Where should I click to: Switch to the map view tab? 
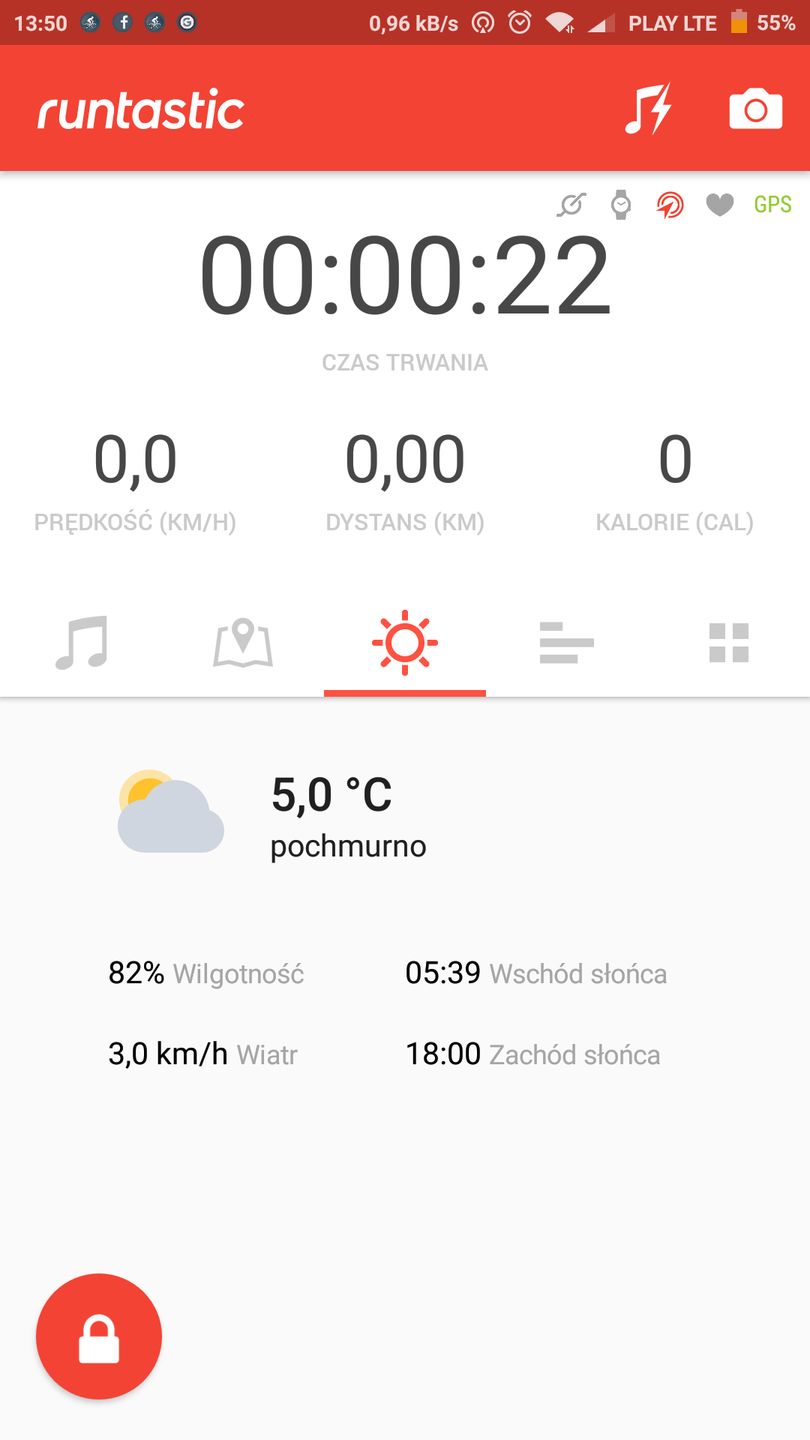pyautogui.click(x=243, y=643)
